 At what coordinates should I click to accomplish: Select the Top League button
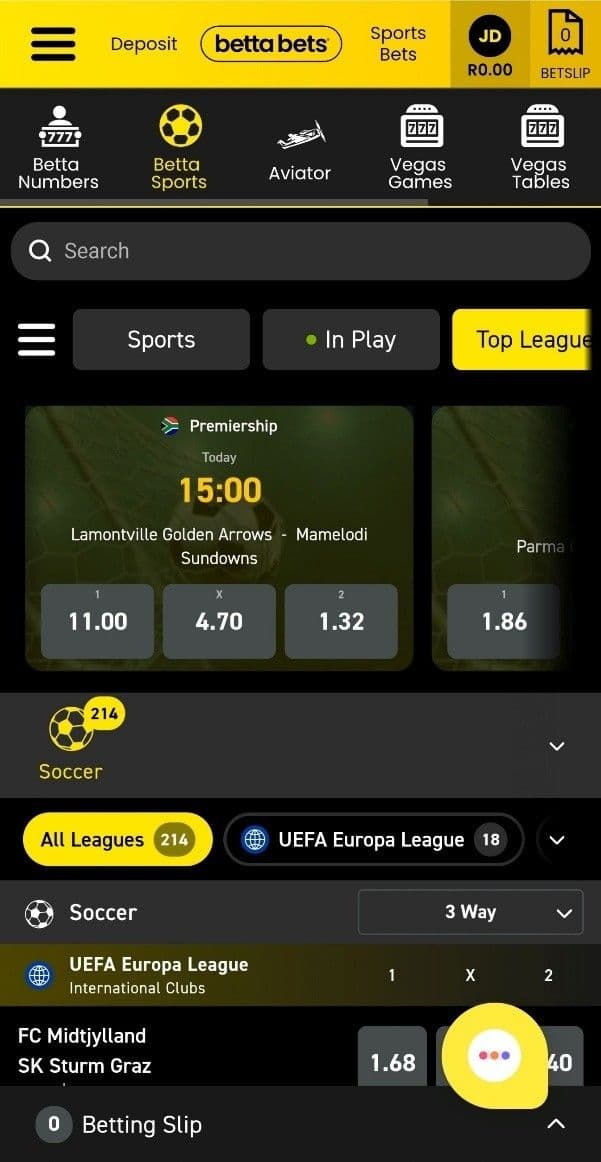tap(525, 340)
